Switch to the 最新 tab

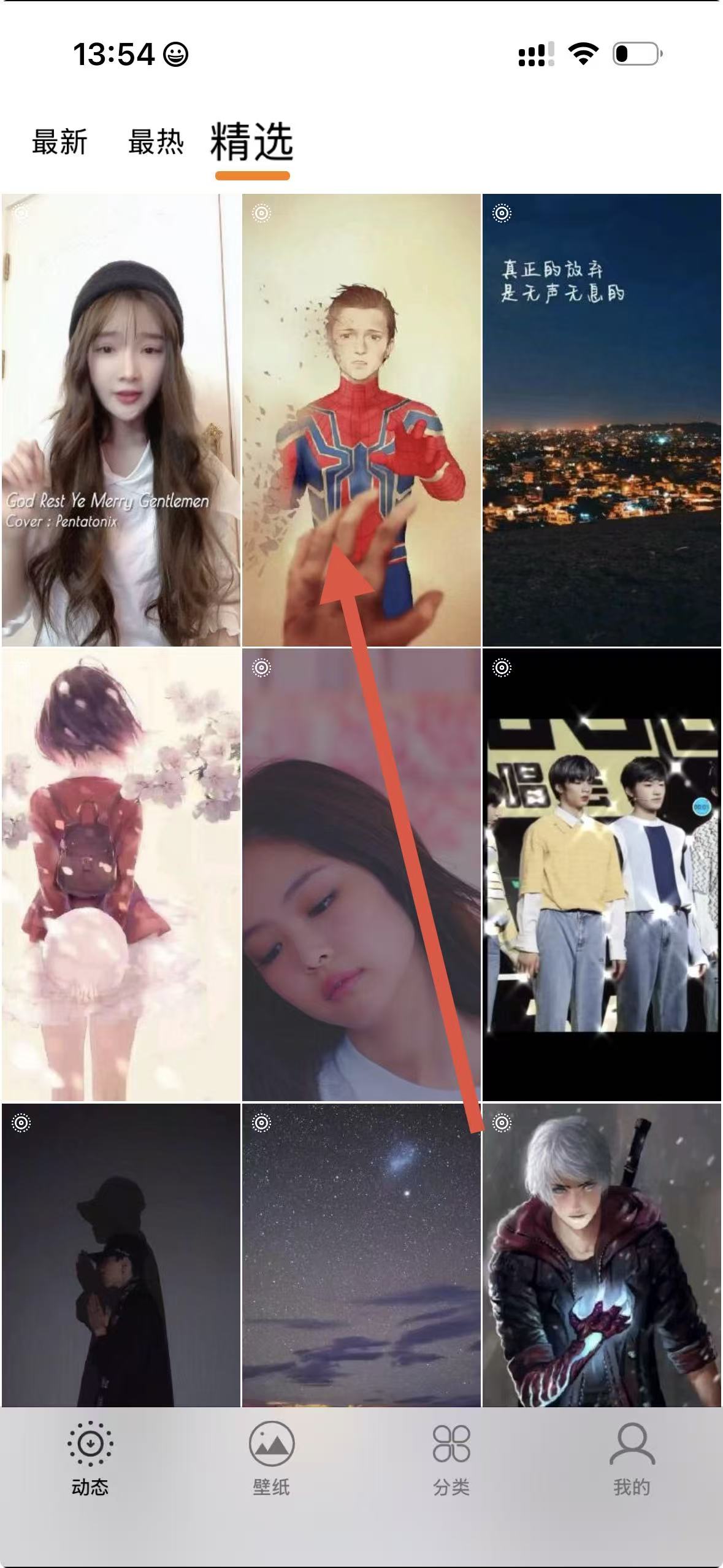(x=59, y=142)
